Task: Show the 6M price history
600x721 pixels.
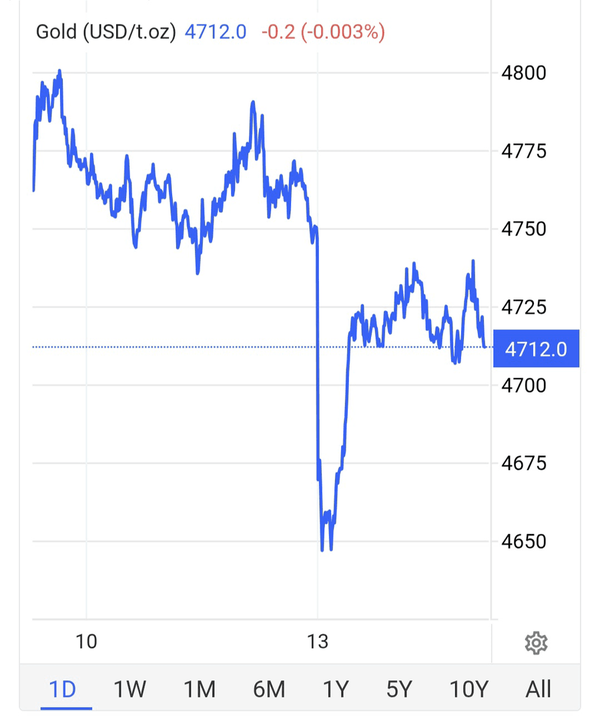Action: (268, 689)
